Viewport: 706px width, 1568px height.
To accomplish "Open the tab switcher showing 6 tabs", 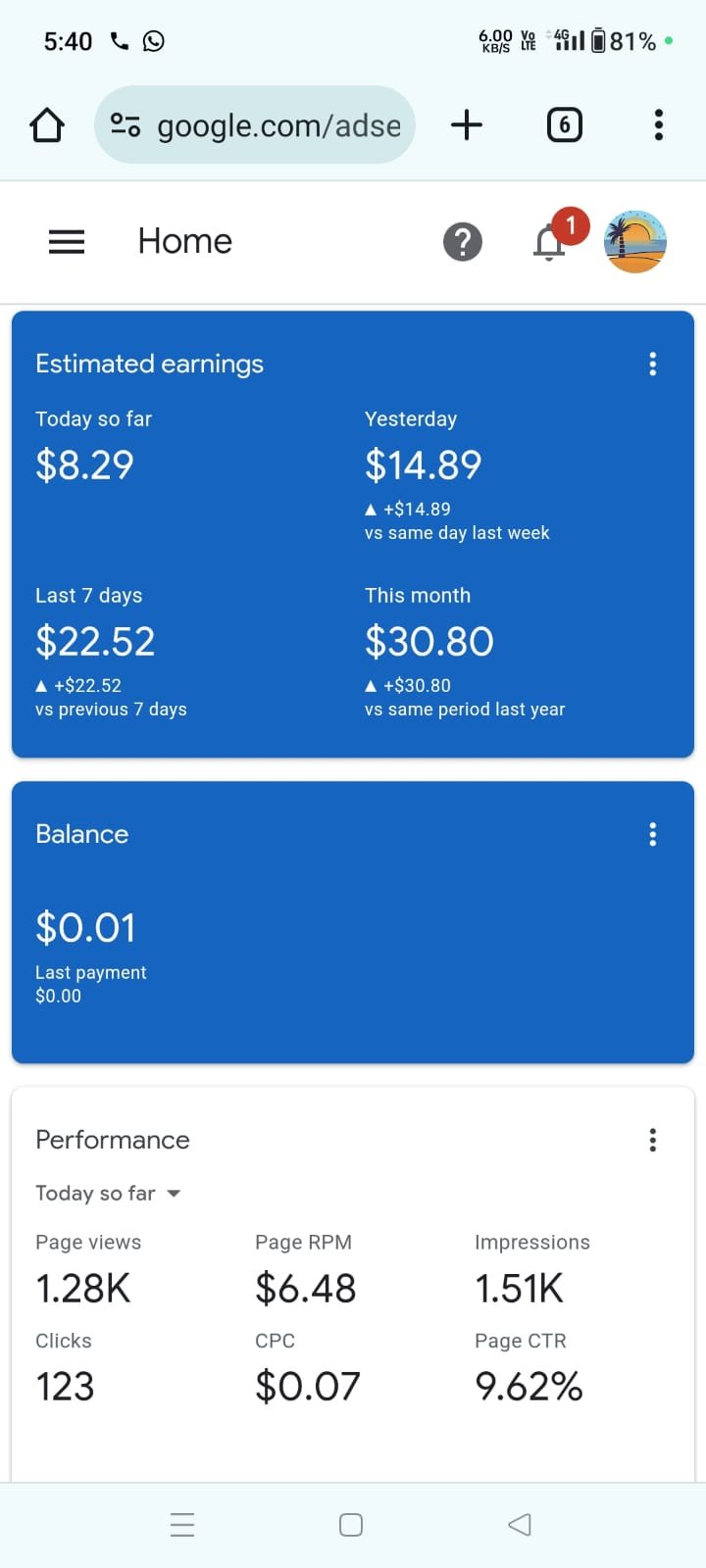I will tap(564, 124).
